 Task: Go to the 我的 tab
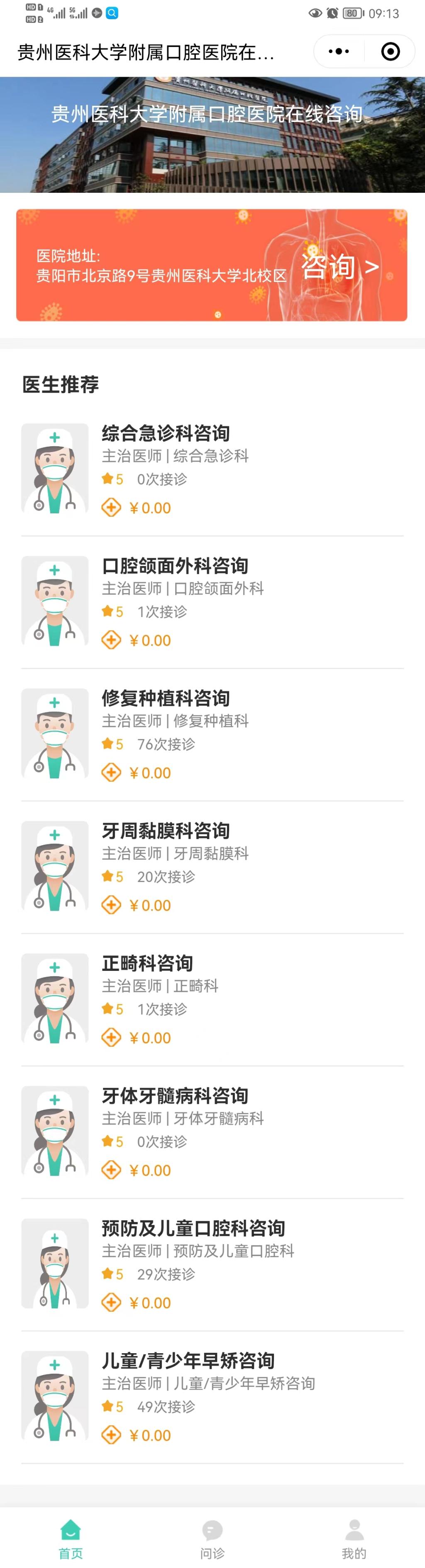click(354, 1538)
